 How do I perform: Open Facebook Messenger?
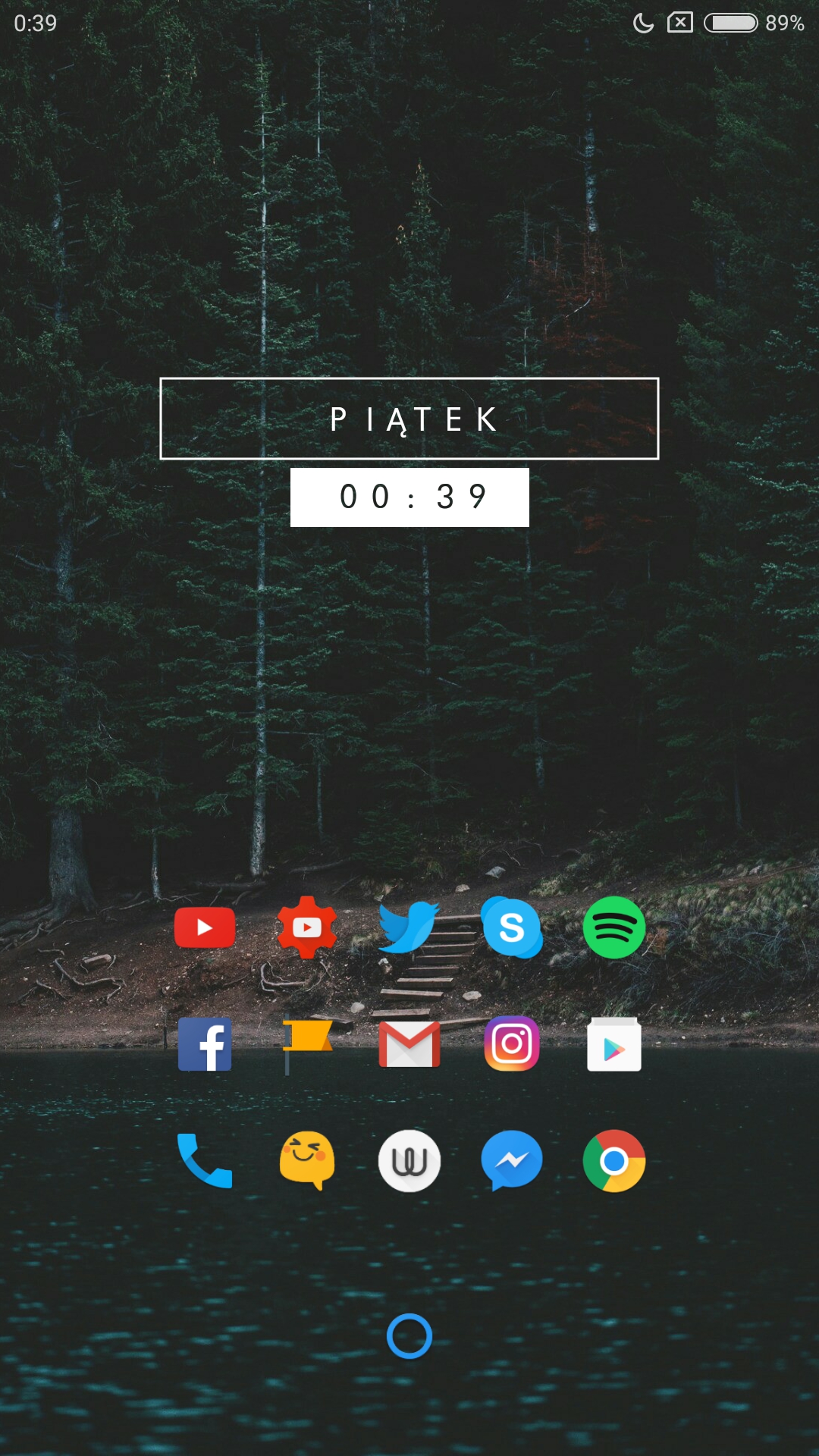point(512,1161)
